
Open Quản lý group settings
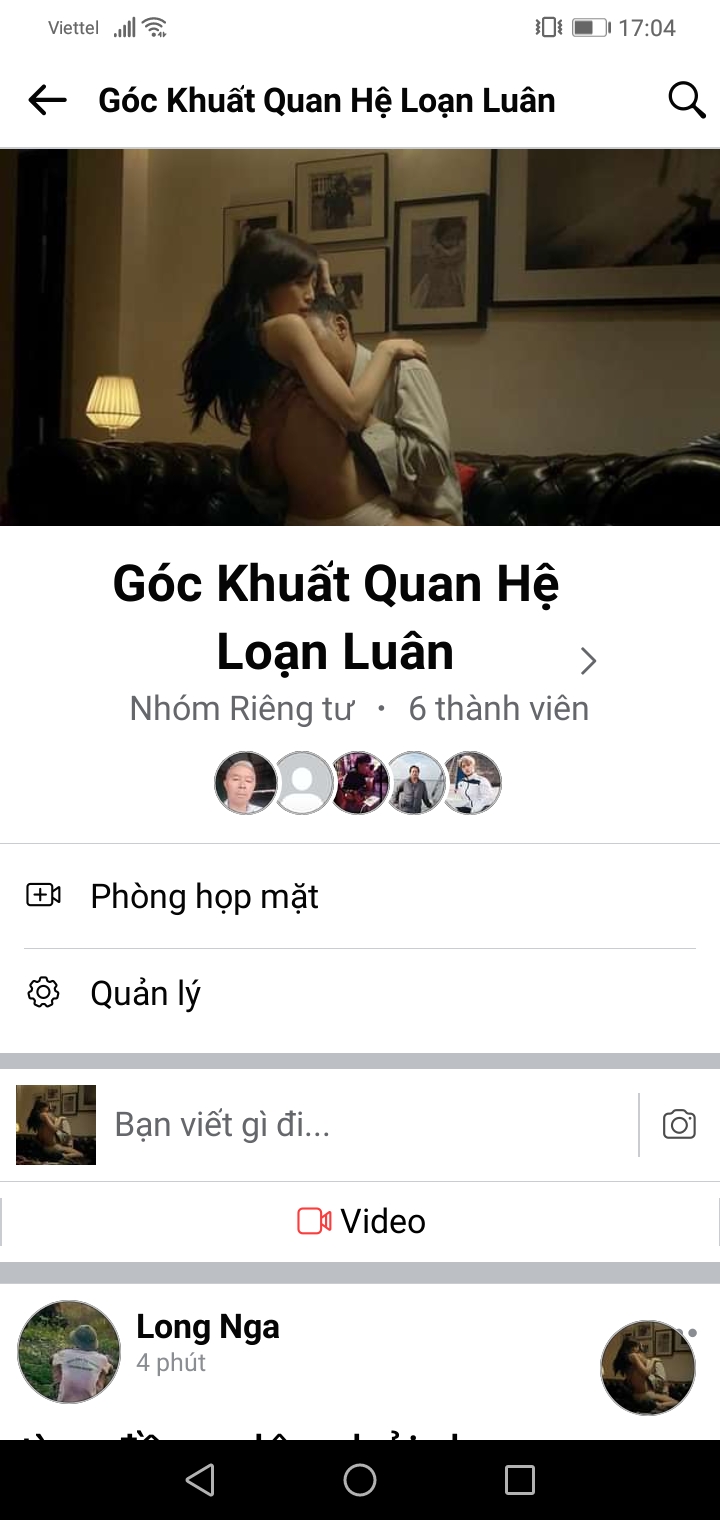[x=145, y=993]
